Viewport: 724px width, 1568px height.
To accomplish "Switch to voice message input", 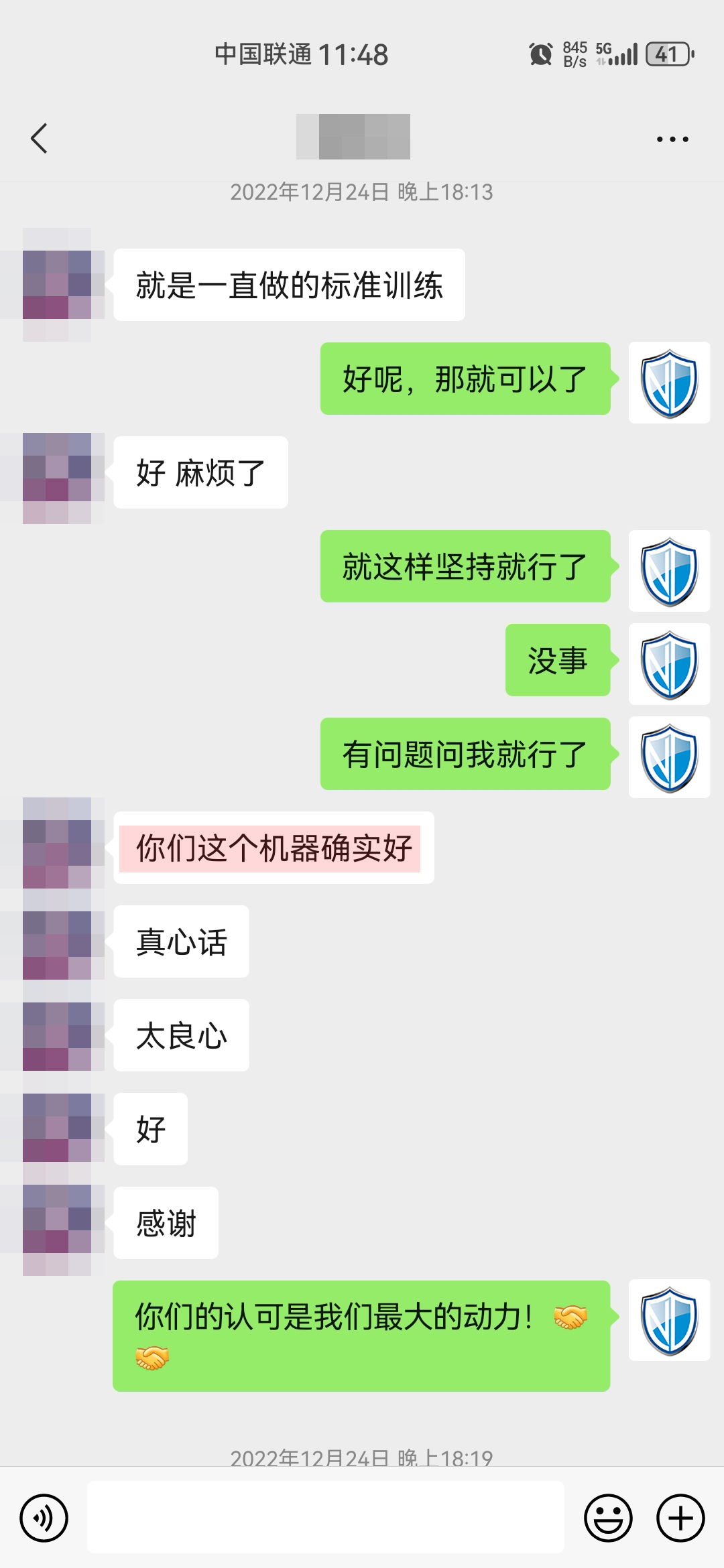I will [44, 1518].
